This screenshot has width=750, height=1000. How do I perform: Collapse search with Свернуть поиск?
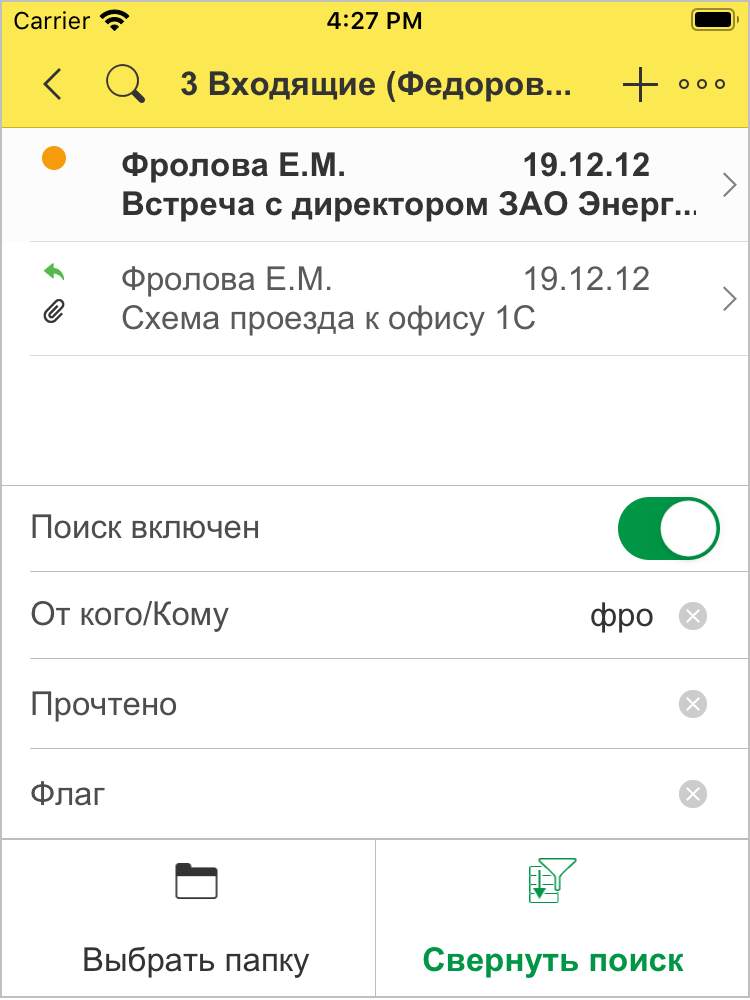[553, 920]
